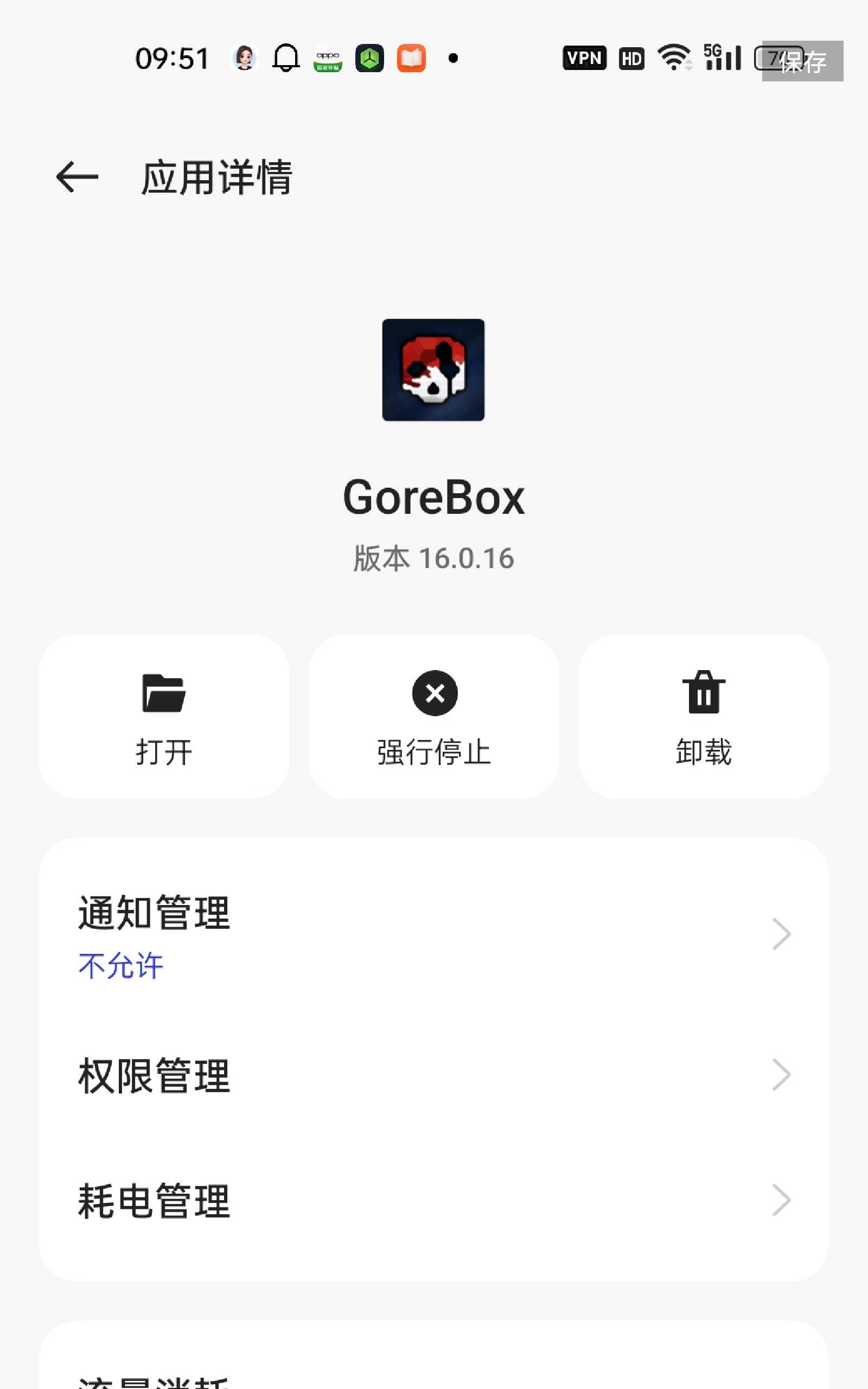The height and width of the screenshot is (1389, 868).
Task: Open 权限管理 permission settings
Action: click(434, 1074)
